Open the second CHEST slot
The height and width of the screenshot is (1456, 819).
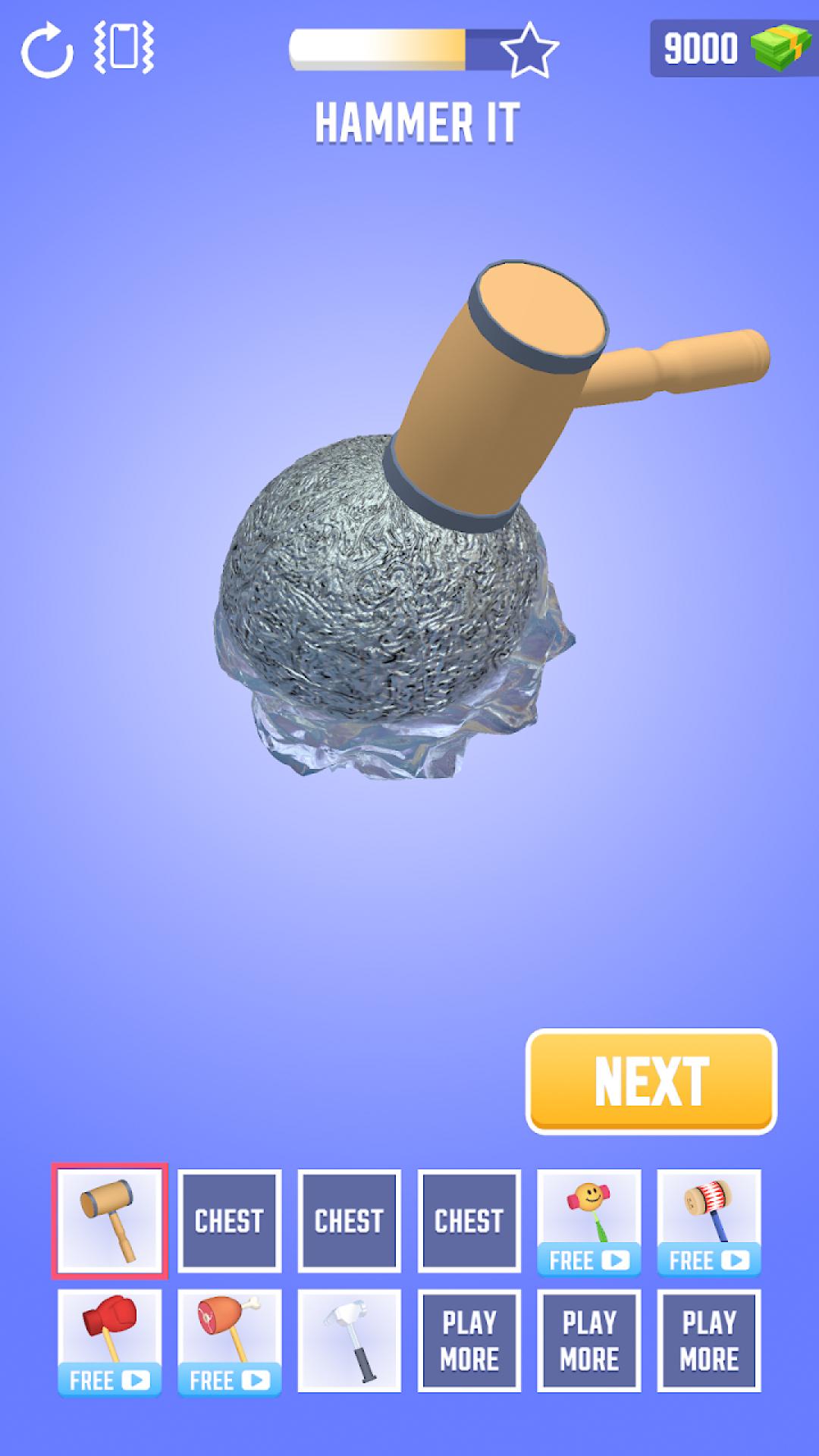click(350, 1217)
